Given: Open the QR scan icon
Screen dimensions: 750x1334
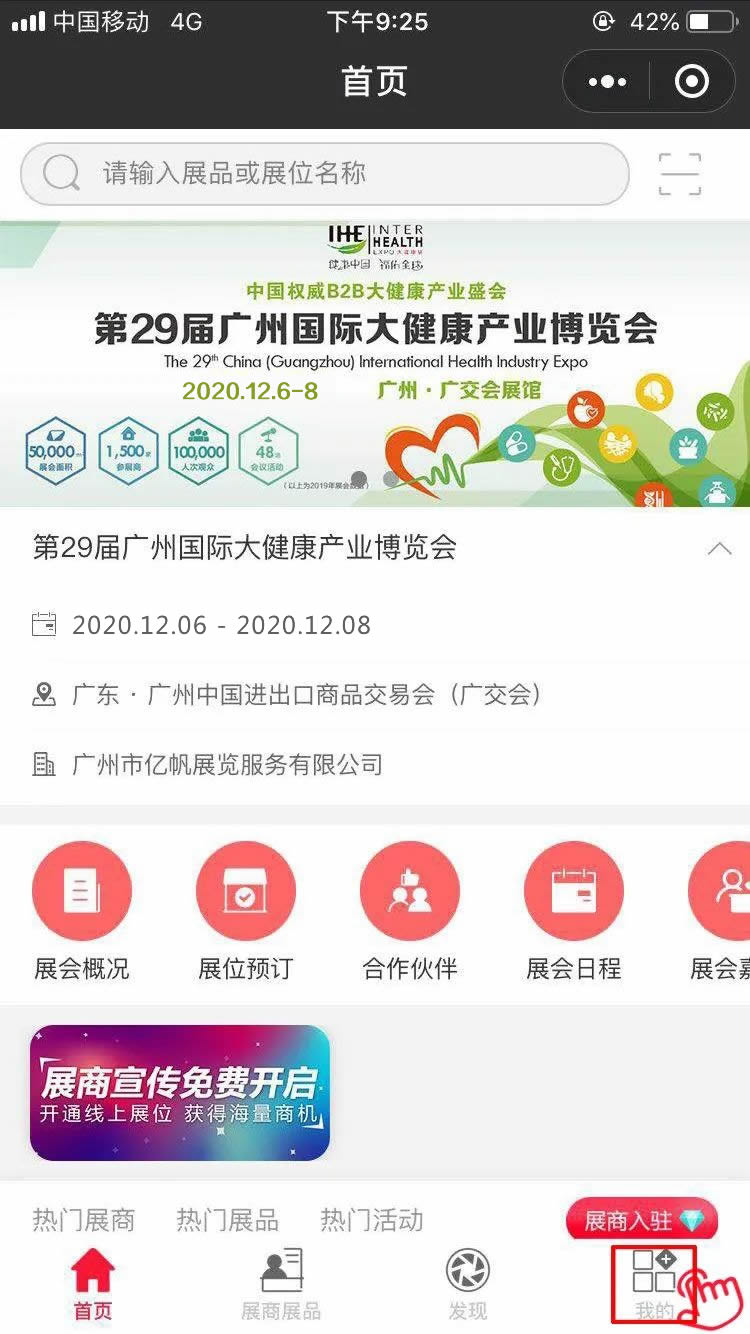Looking at the screenshot, I should point(679,174).
